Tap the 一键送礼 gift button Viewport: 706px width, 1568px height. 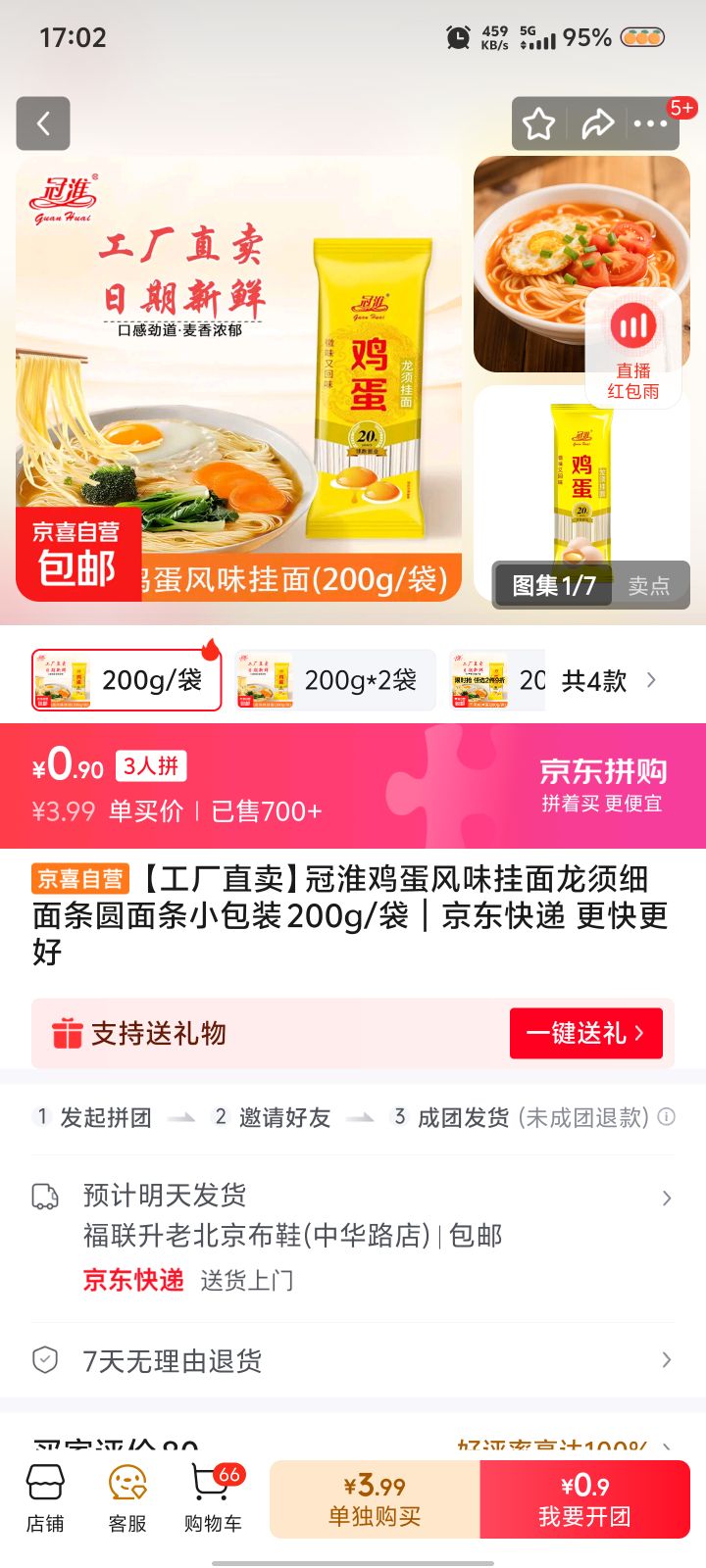click(586, 1033)
